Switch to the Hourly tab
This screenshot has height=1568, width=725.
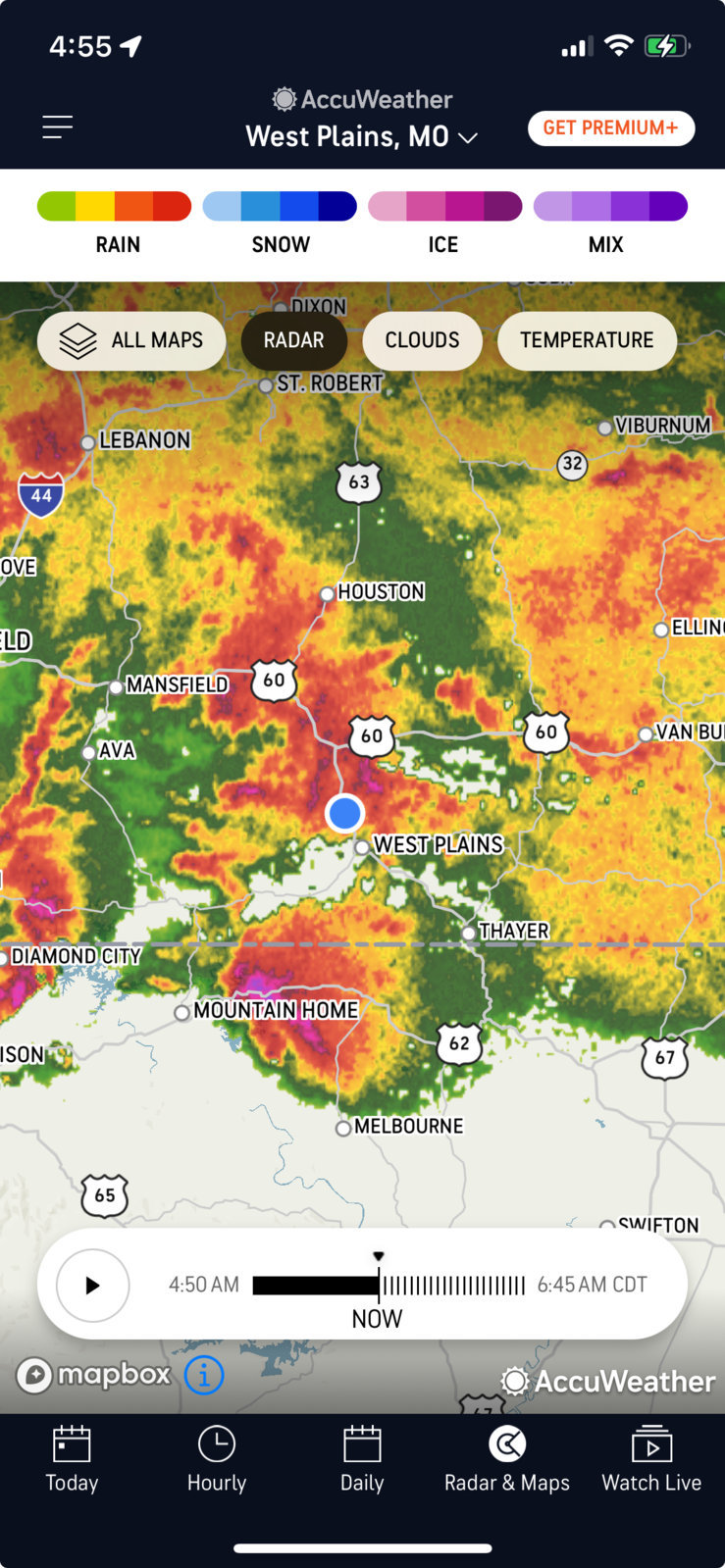tap(217, 1459)
